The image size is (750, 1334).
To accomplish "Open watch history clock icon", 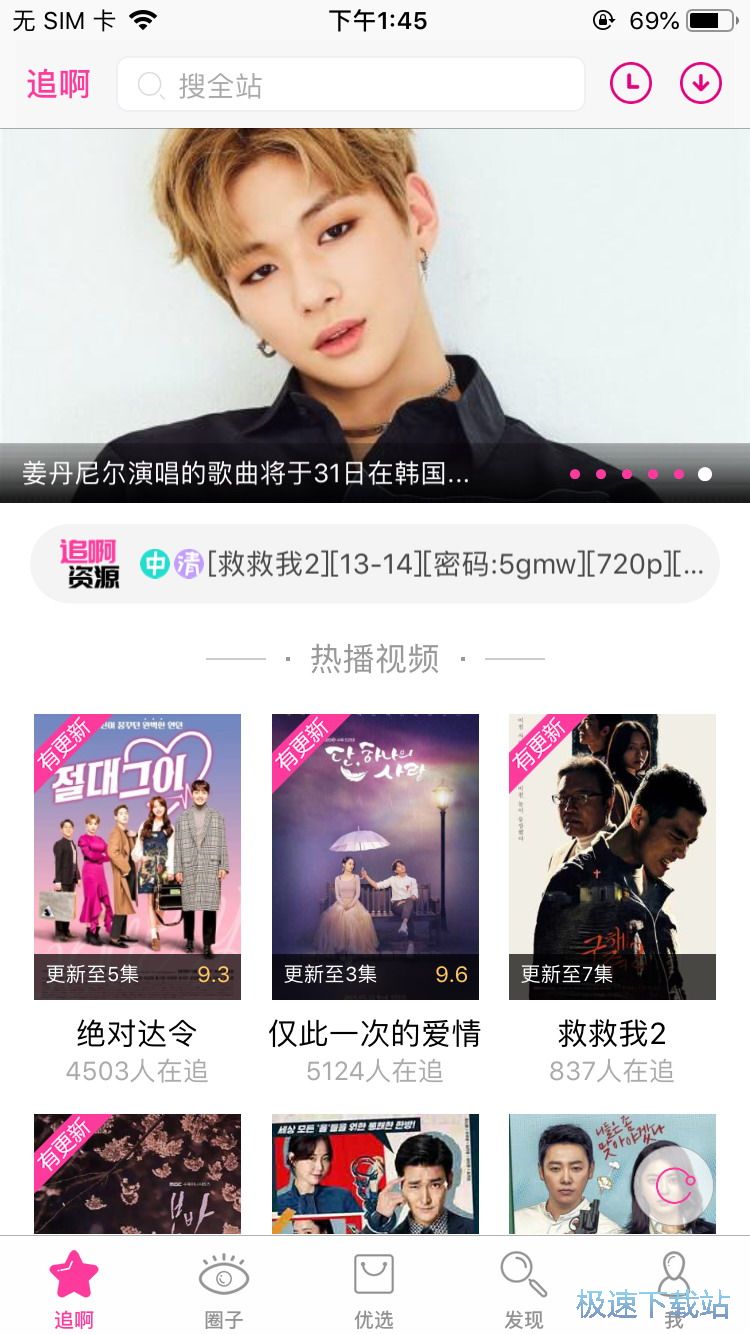I will [x=631, y=84].
